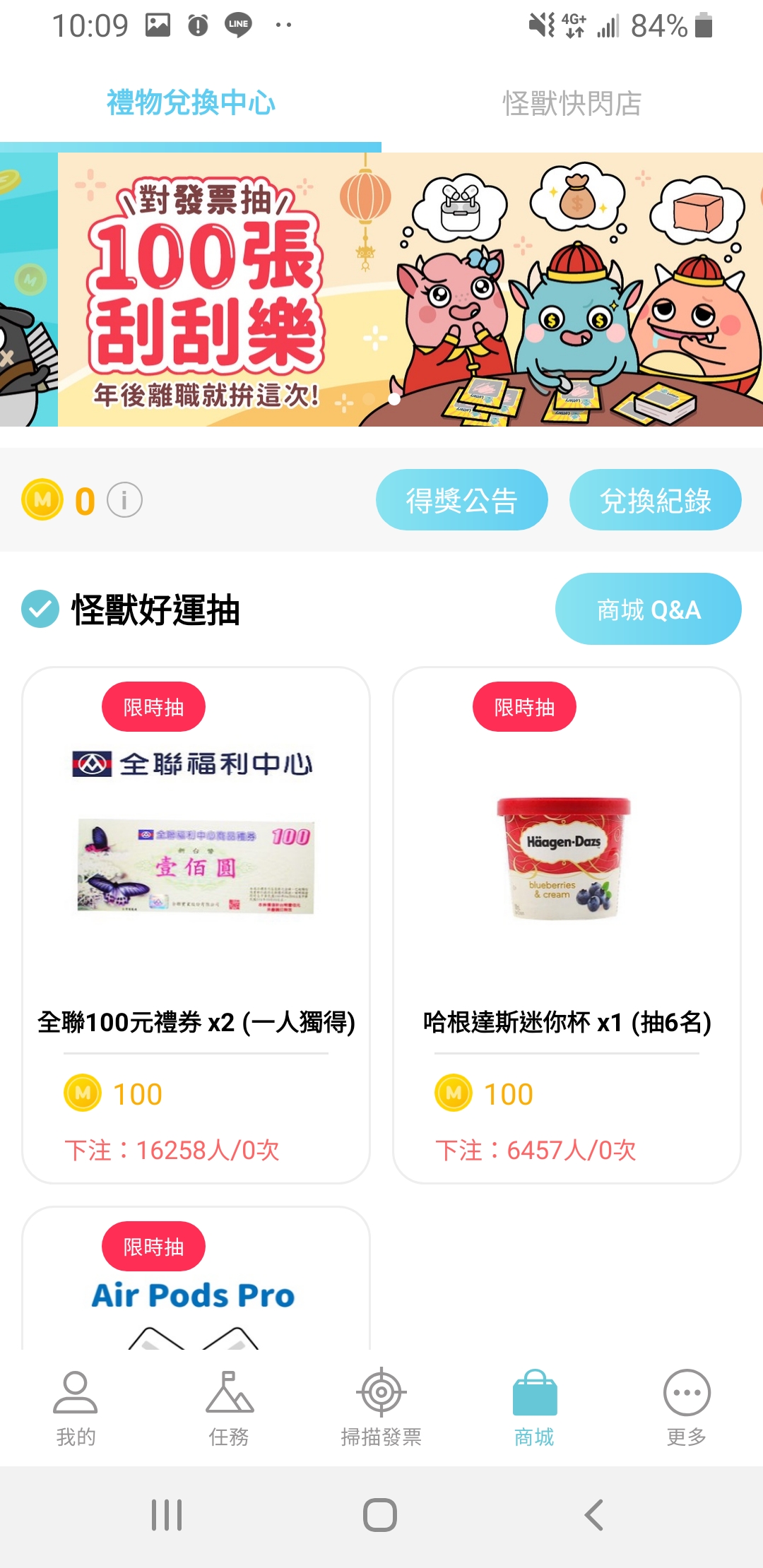763x1568 pixels.
Task: Tap the back arrow in the navigation bar
Action: [x=592, y=1514]
